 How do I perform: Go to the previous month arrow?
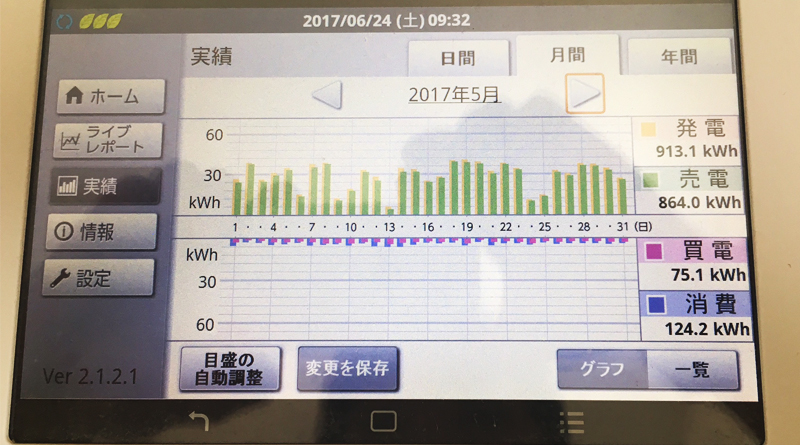[326, 95]
